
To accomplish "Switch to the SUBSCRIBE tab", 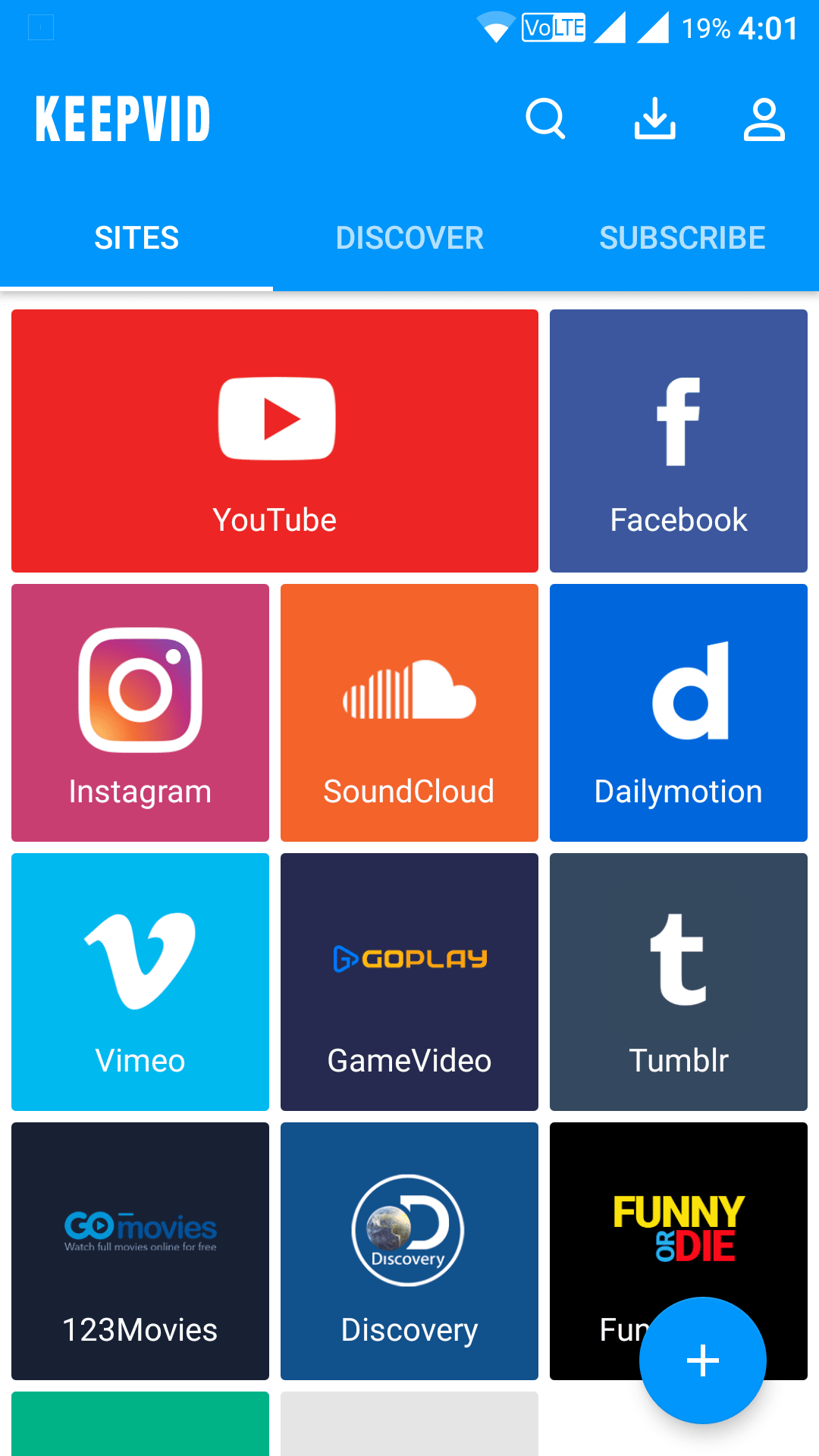I will (682, 238).
